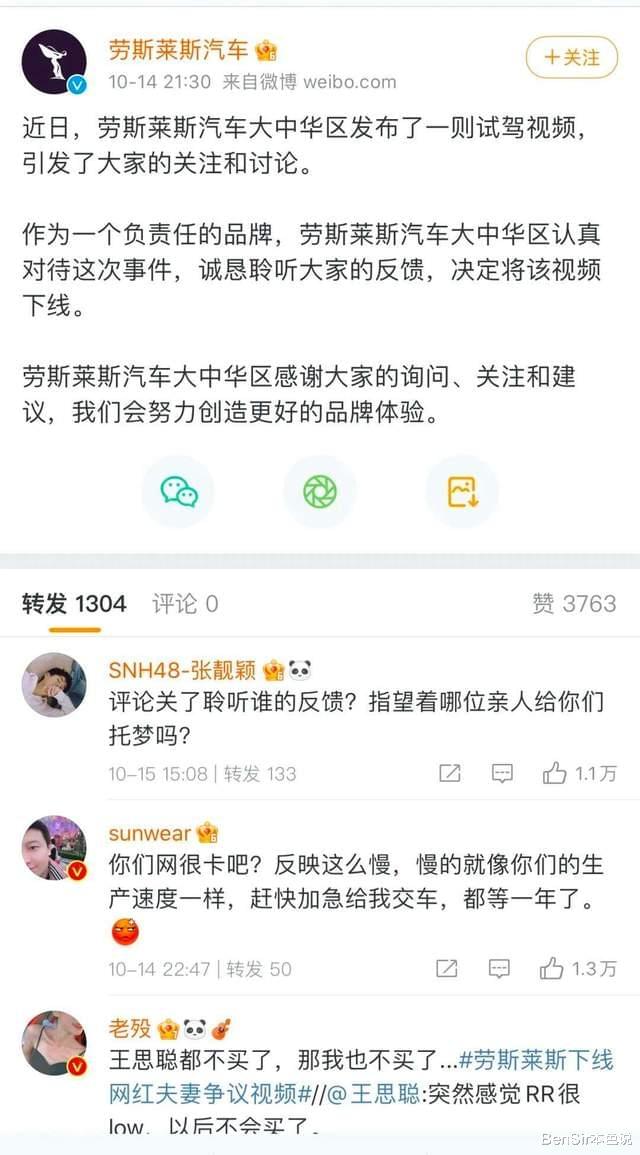Like sunwear's comment

578,968
